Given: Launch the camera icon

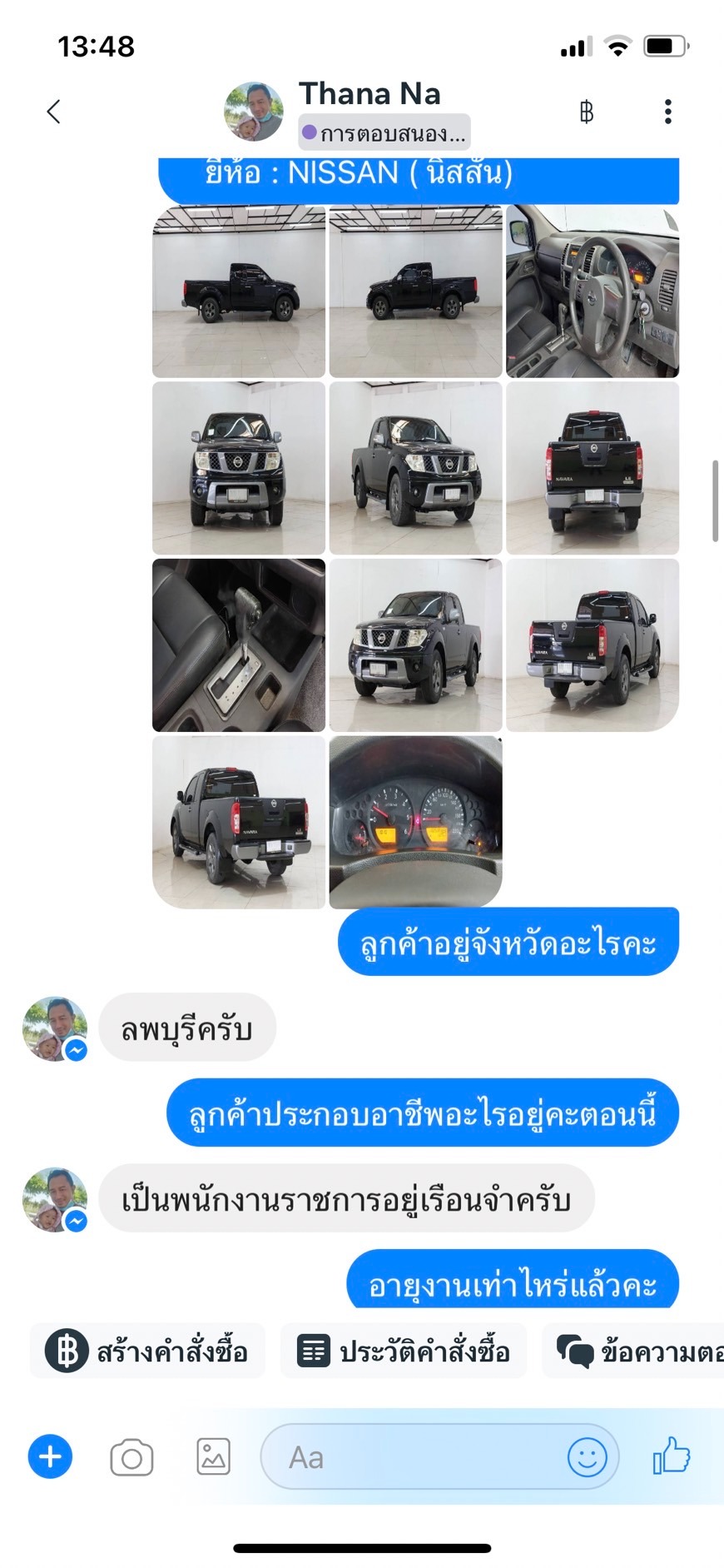Looking at the screenshot, I should pos(131,1457).
